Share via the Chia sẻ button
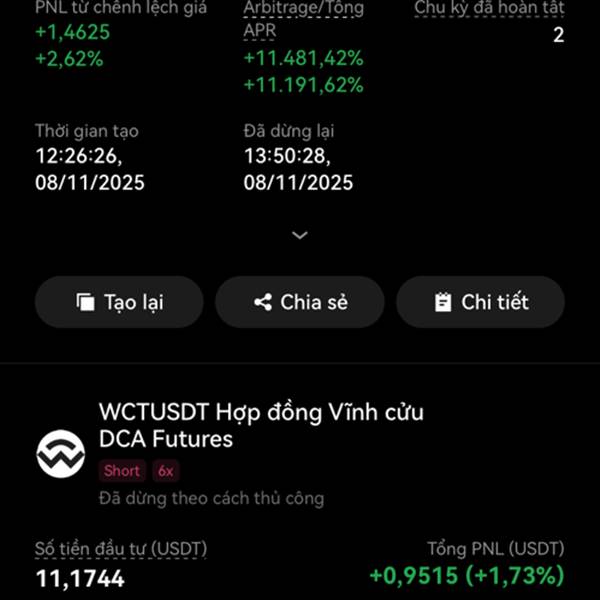Viewport: 600px width, 600px height. 300,302
